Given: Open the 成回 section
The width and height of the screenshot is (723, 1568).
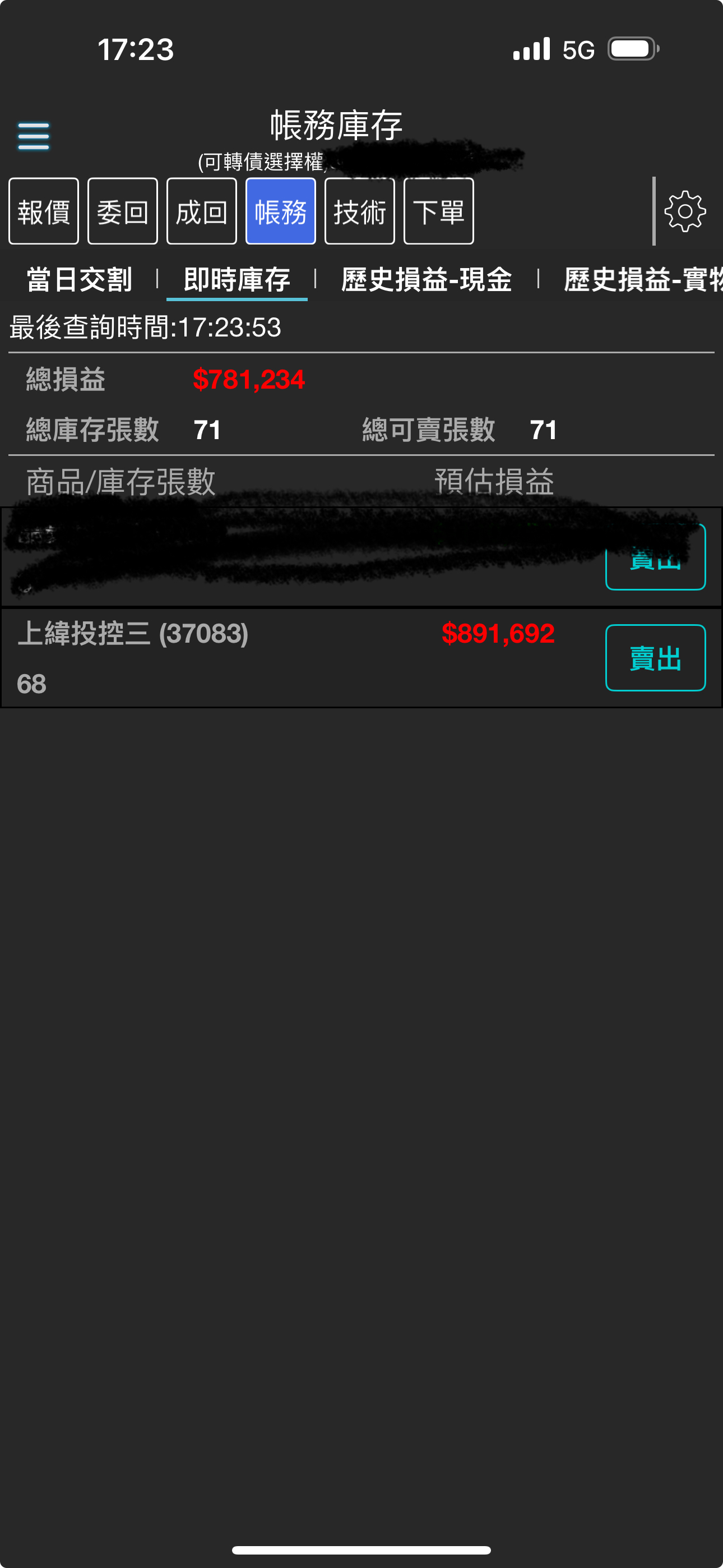Looking at the screenshot, I should click(x=201, y=211).
